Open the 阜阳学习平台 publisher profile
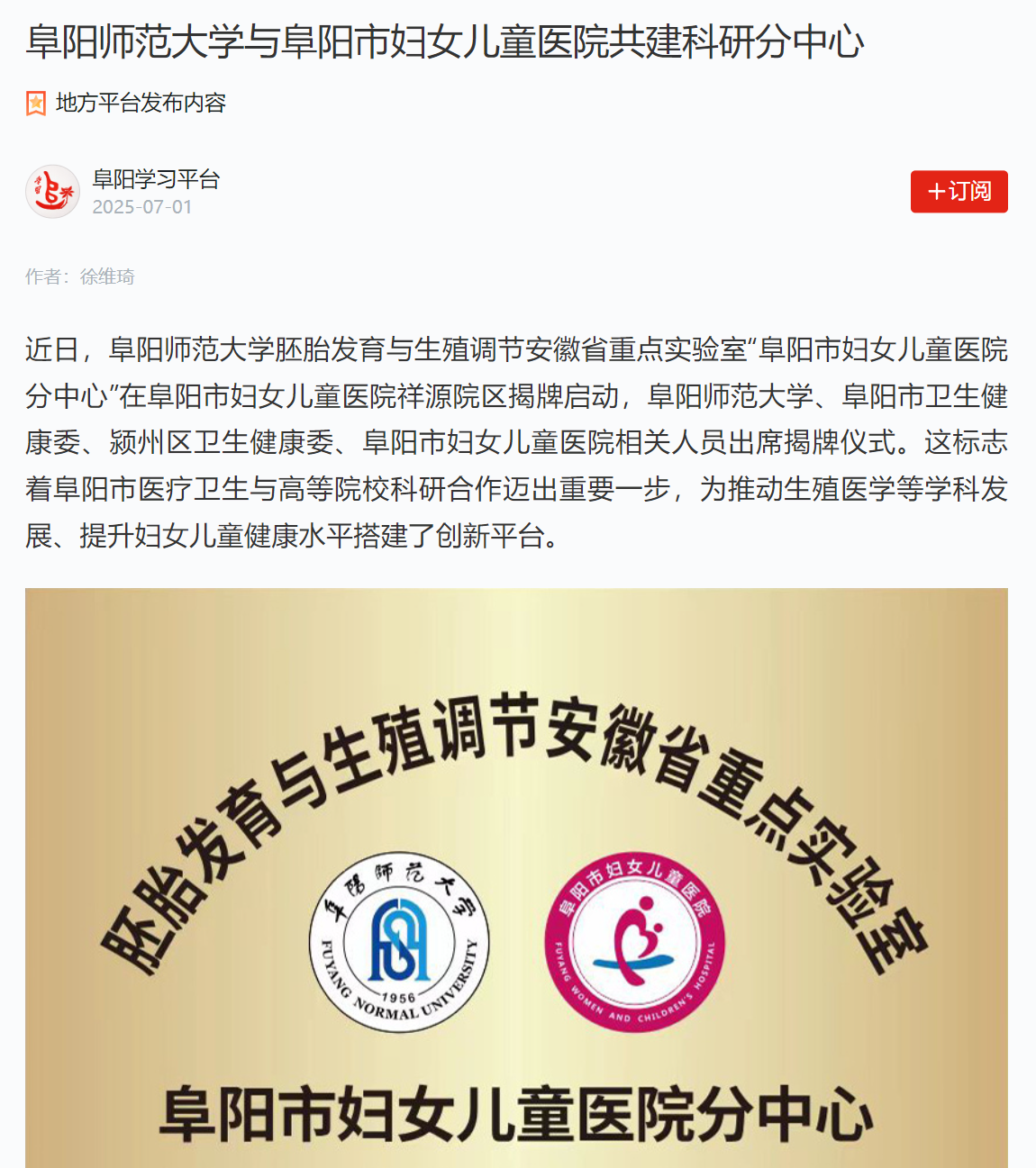 click(x=156, y=179)
